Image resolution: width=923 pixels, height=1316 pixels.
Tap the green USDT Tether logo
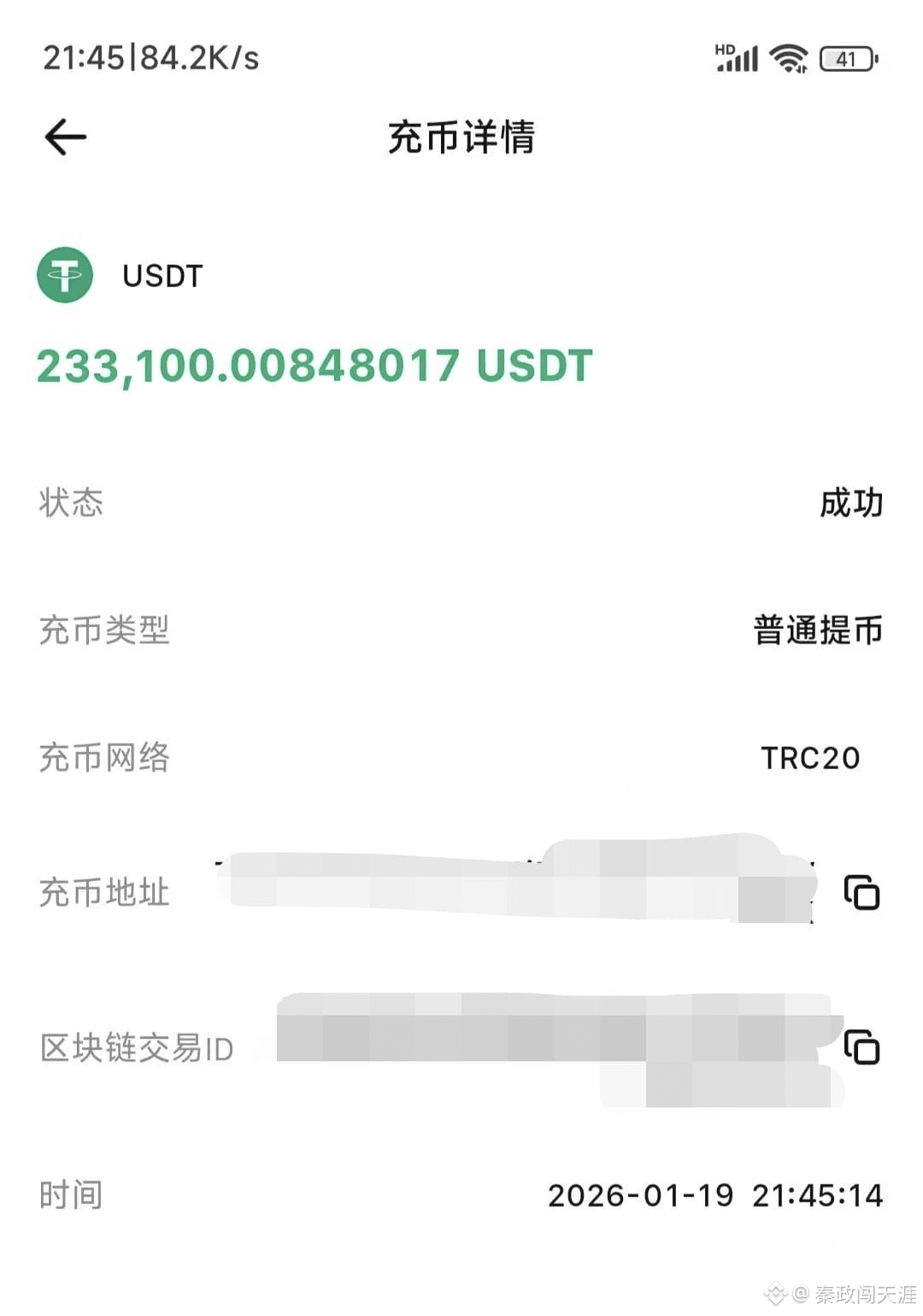pos(64,274)
